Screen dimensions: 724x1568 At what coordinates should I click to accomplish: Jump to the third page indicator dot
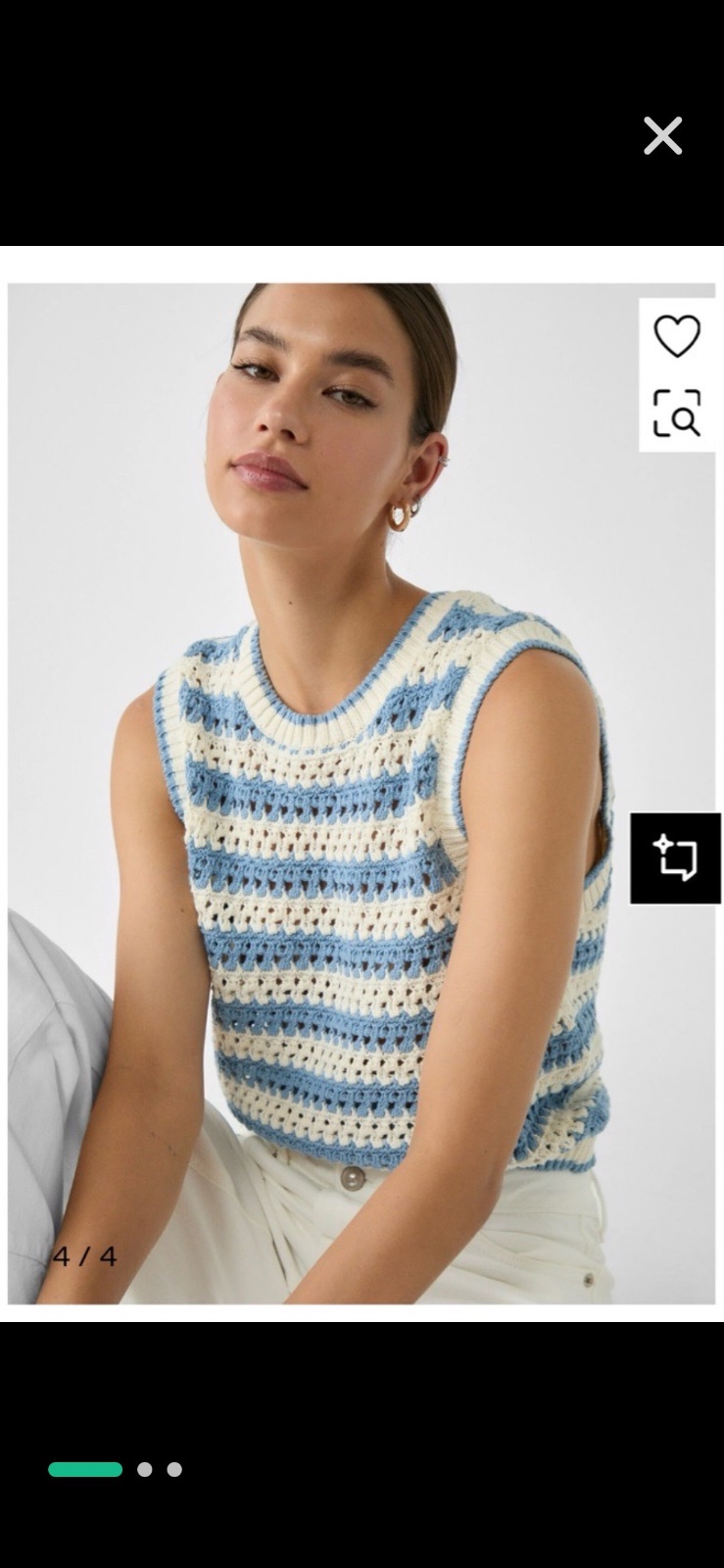174,1469
